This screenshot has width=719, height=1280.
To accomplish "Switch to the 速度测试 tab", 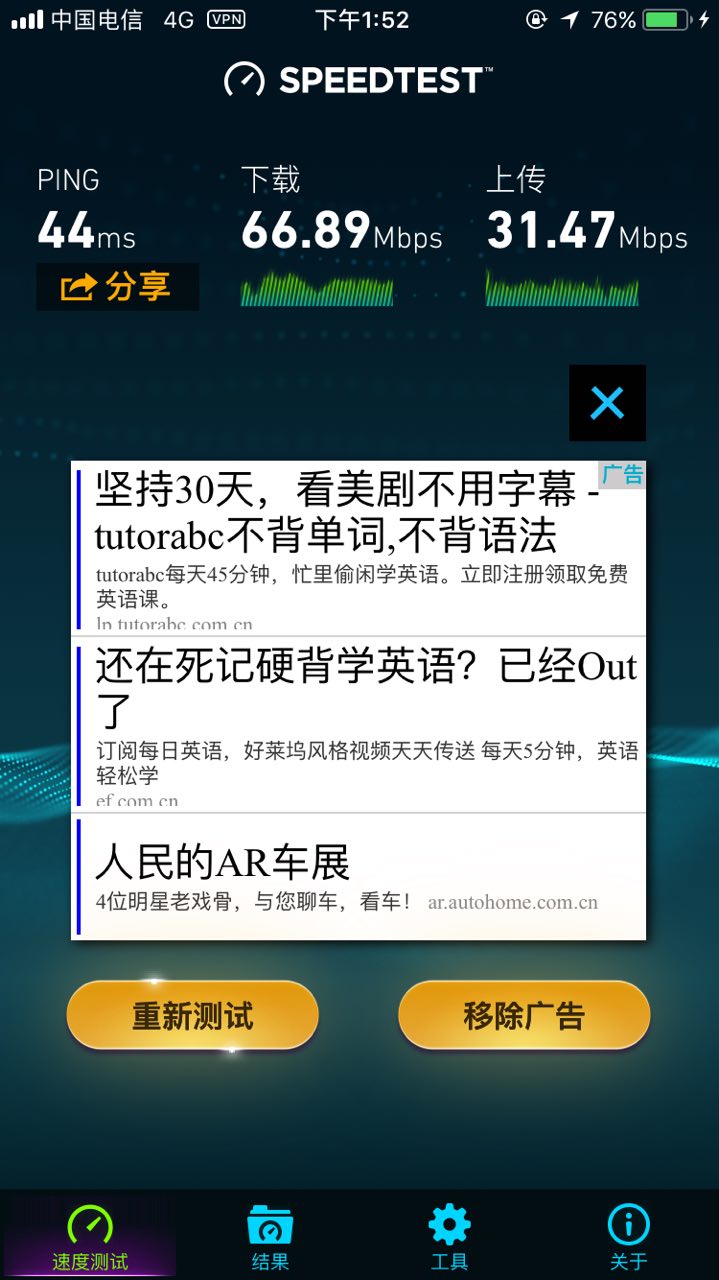I will coord(90,1237).
